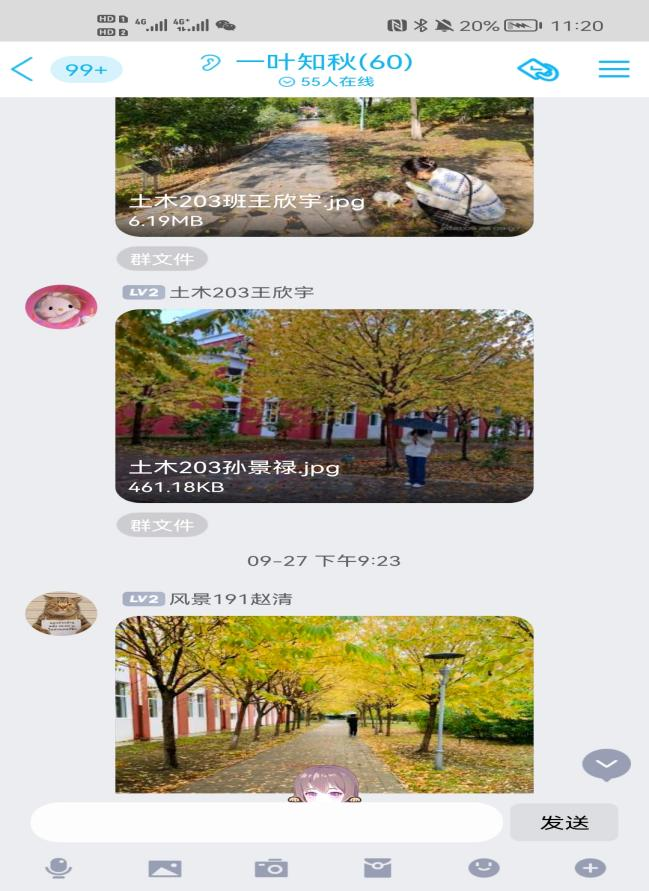
Task: Open group details via 一叶知秋(60) title
Action: (324, 63)
